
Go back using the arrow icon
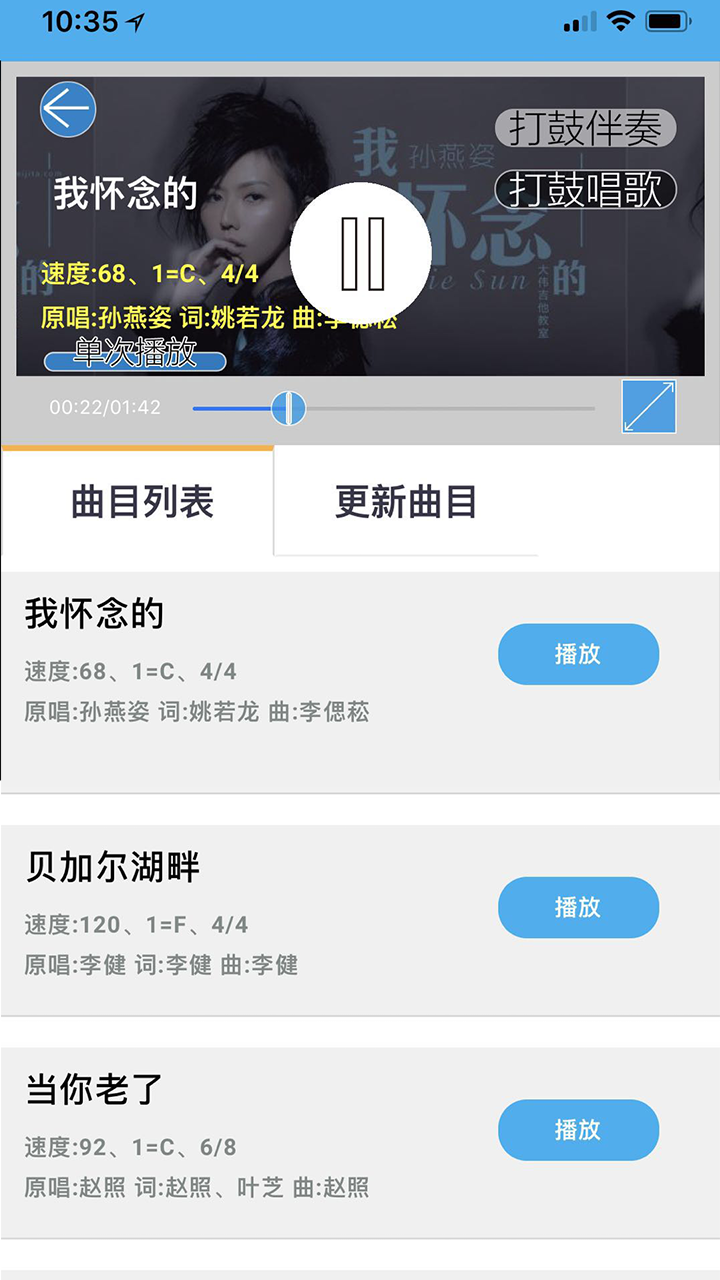click(x=68, y=109)
